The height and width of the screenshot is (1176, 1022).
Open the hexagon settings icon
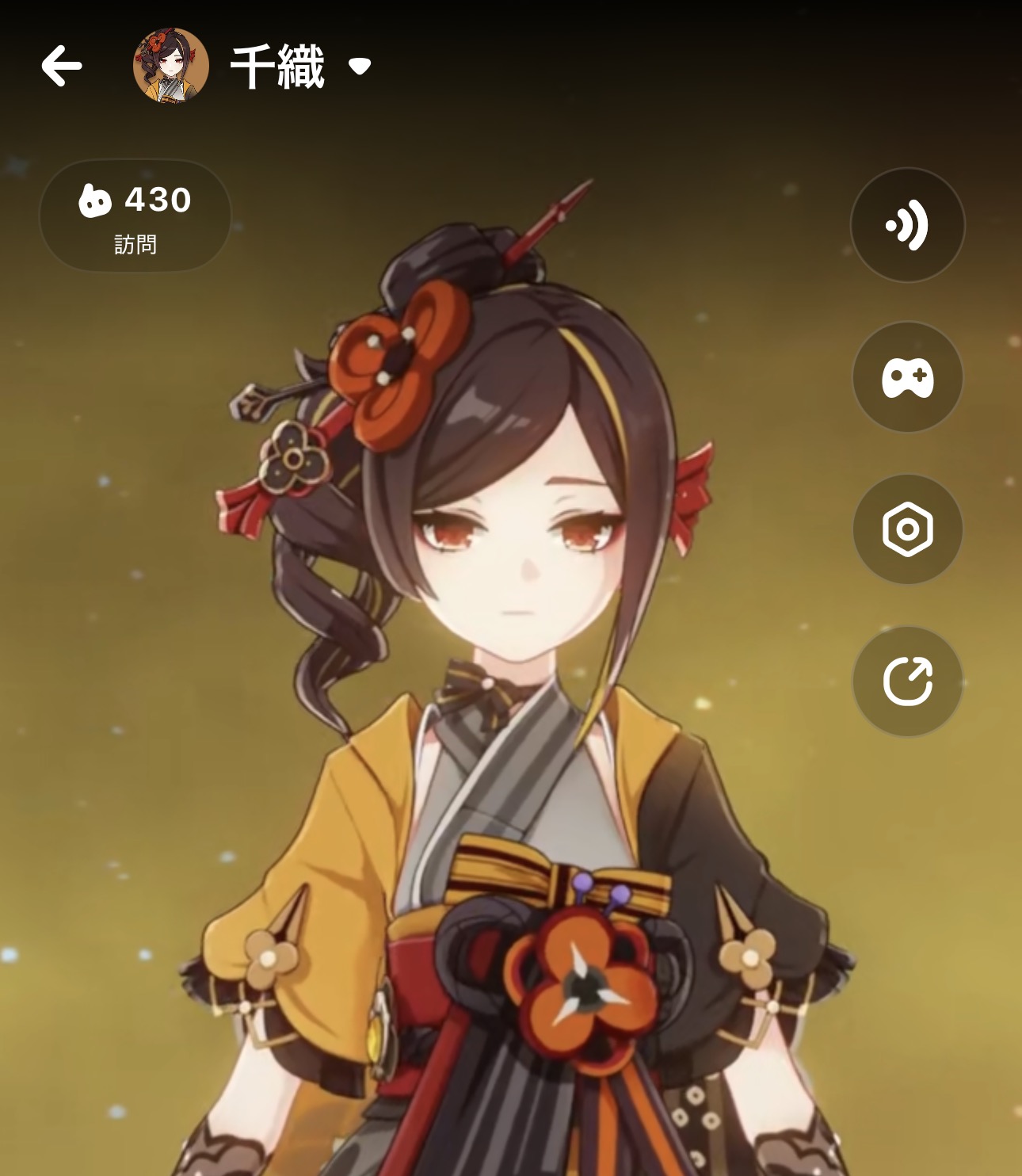click(x=907, y=529)
